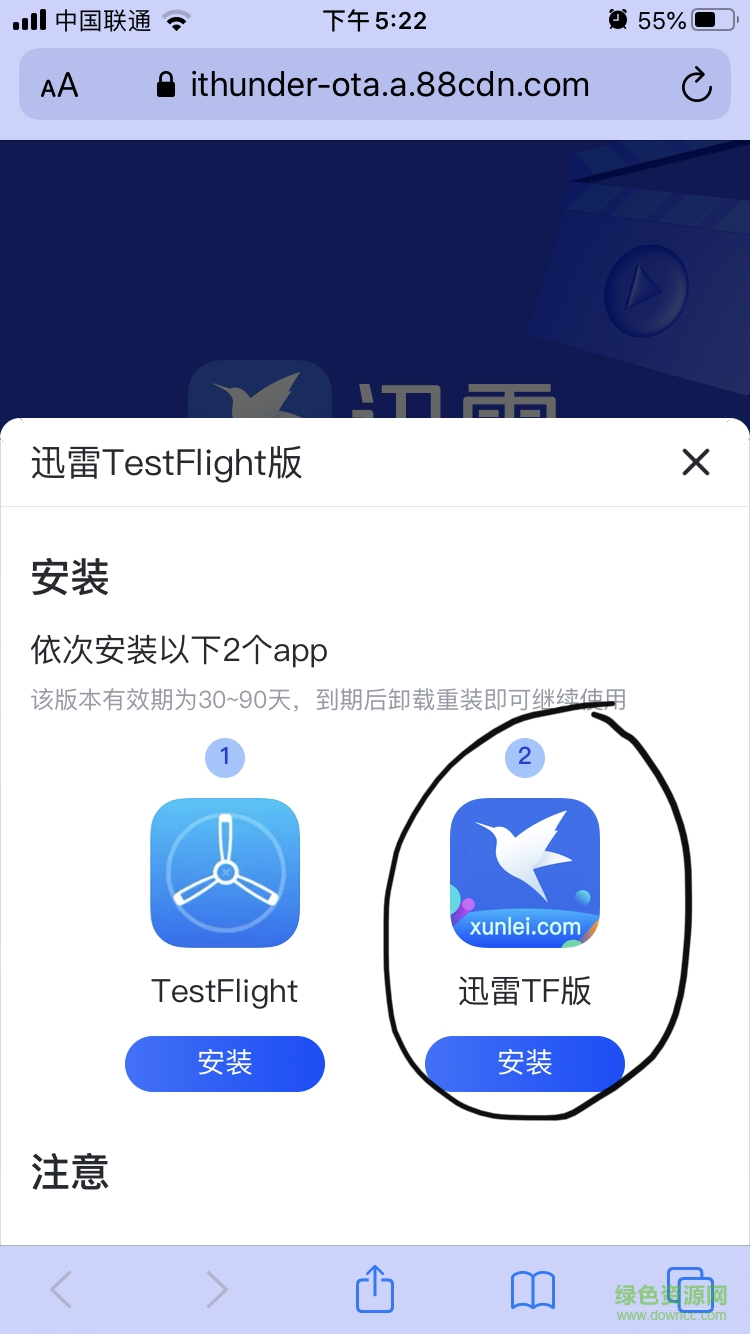Install the TestFlight app
The image size is (750, 1334).
pyautogui.click(x=225, y=1063)
